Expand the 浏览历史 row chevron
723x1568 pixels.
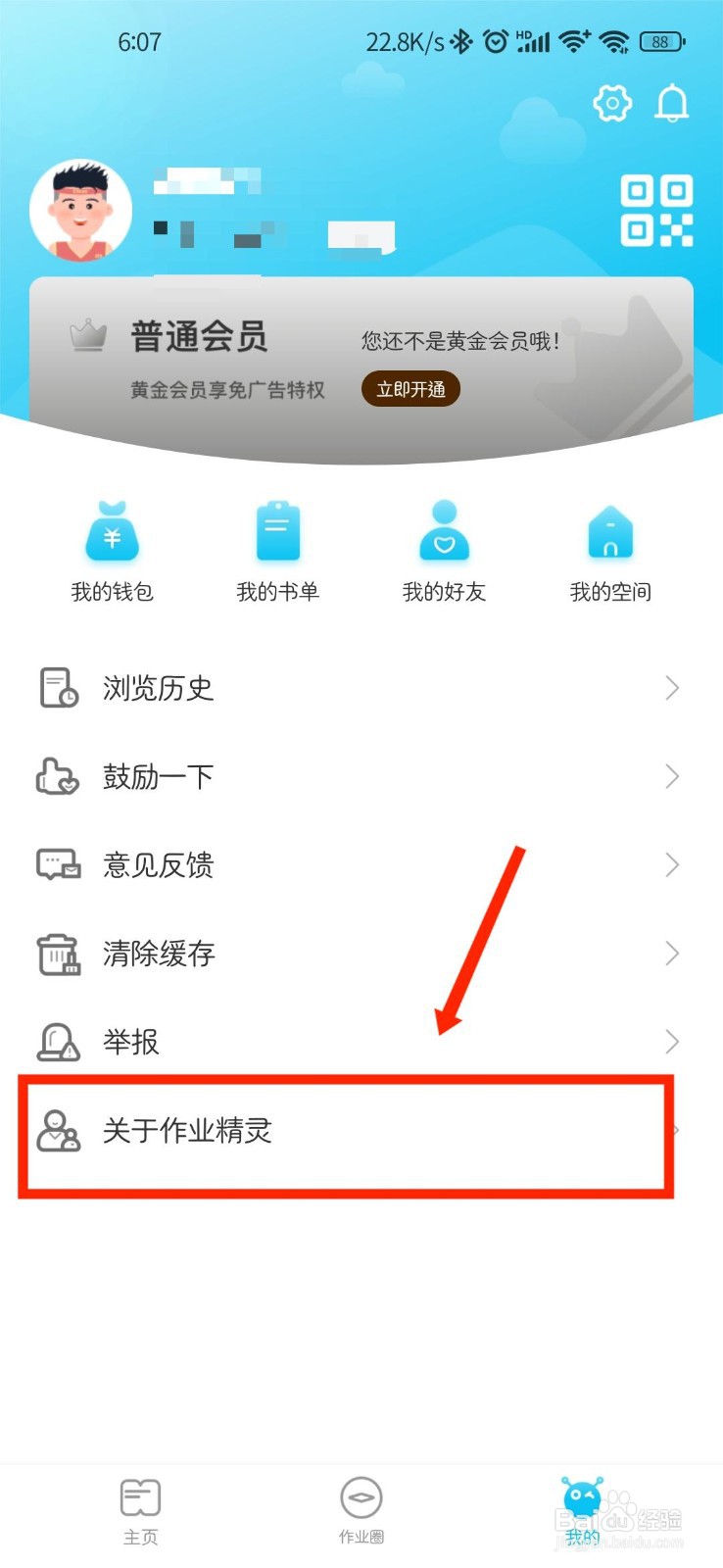pos(670,688)
